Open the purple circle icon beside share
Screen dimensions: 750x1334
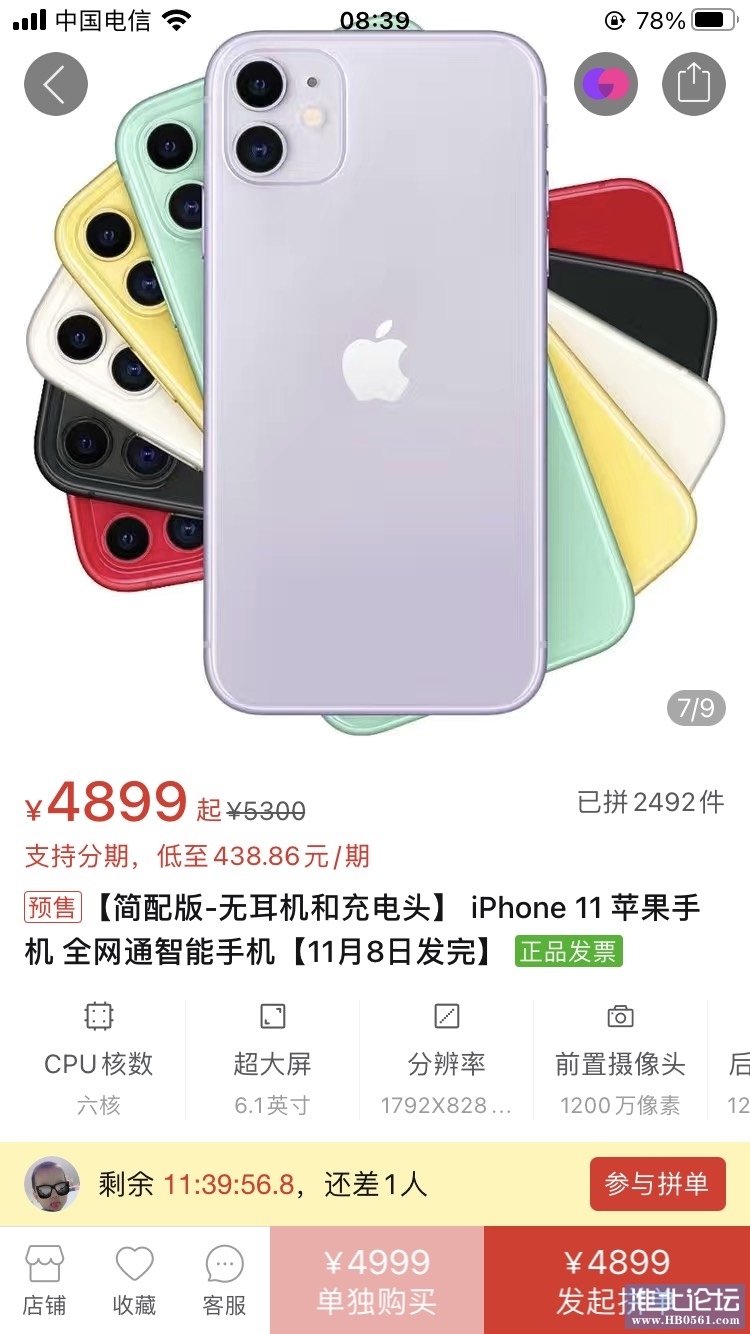(605, 84)
